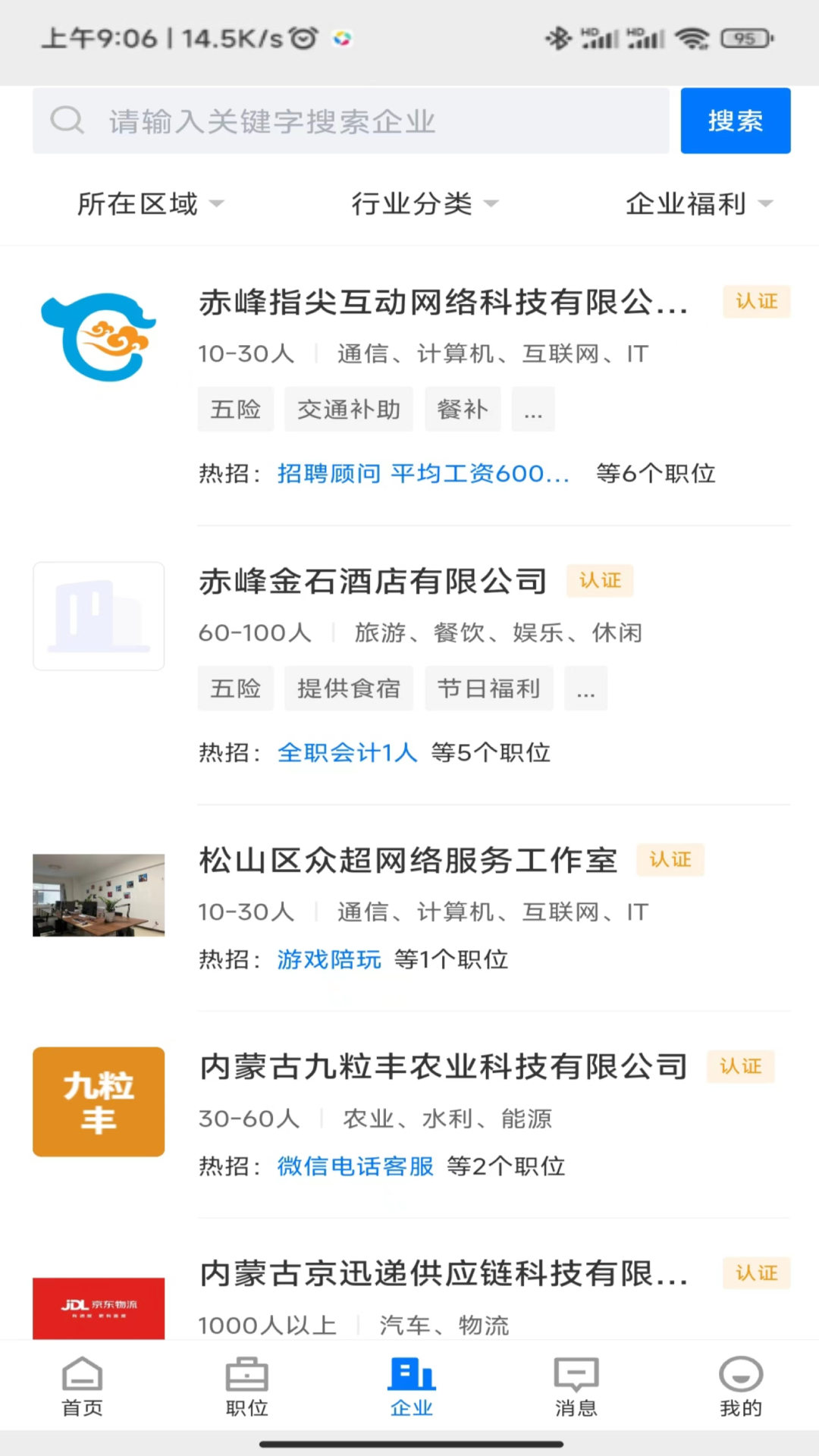Open the 全职会计1人 job link
The height and width of the screenshot is (1456, 819).
point(347,752)
